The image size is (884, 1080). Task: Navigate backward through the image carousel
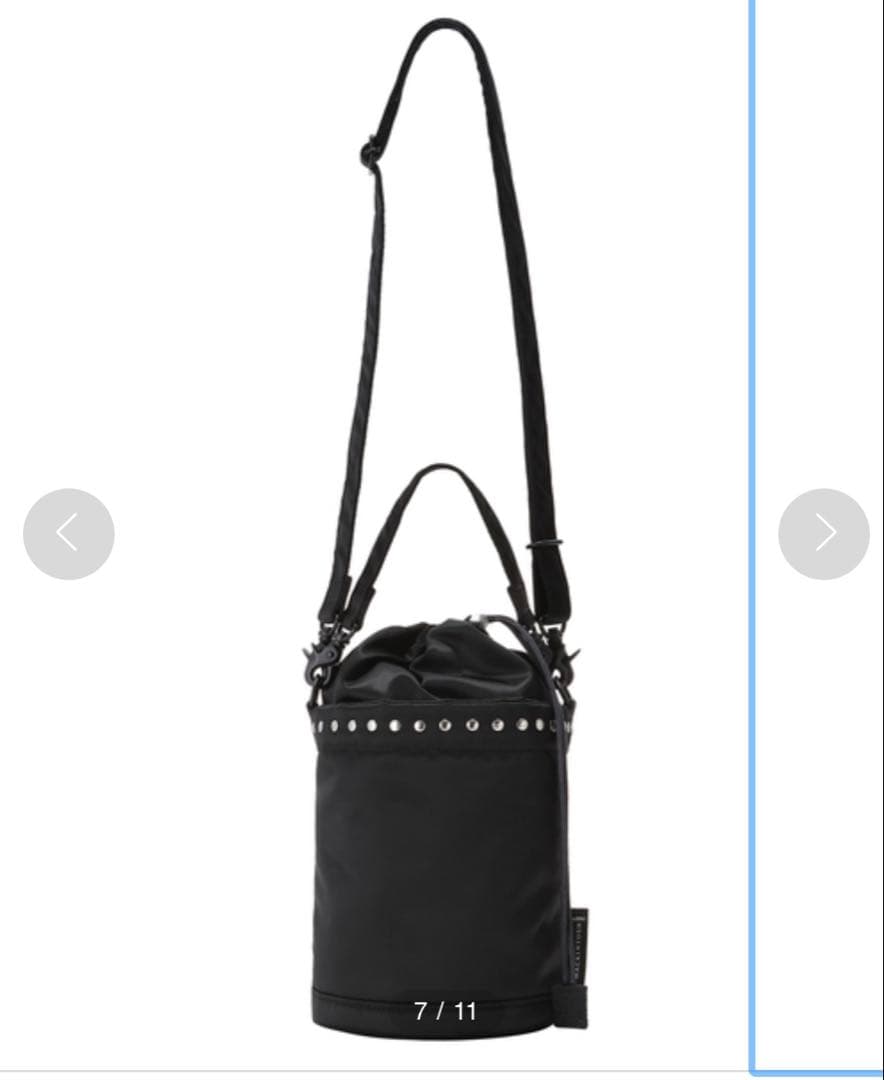[x=68, y=533]
